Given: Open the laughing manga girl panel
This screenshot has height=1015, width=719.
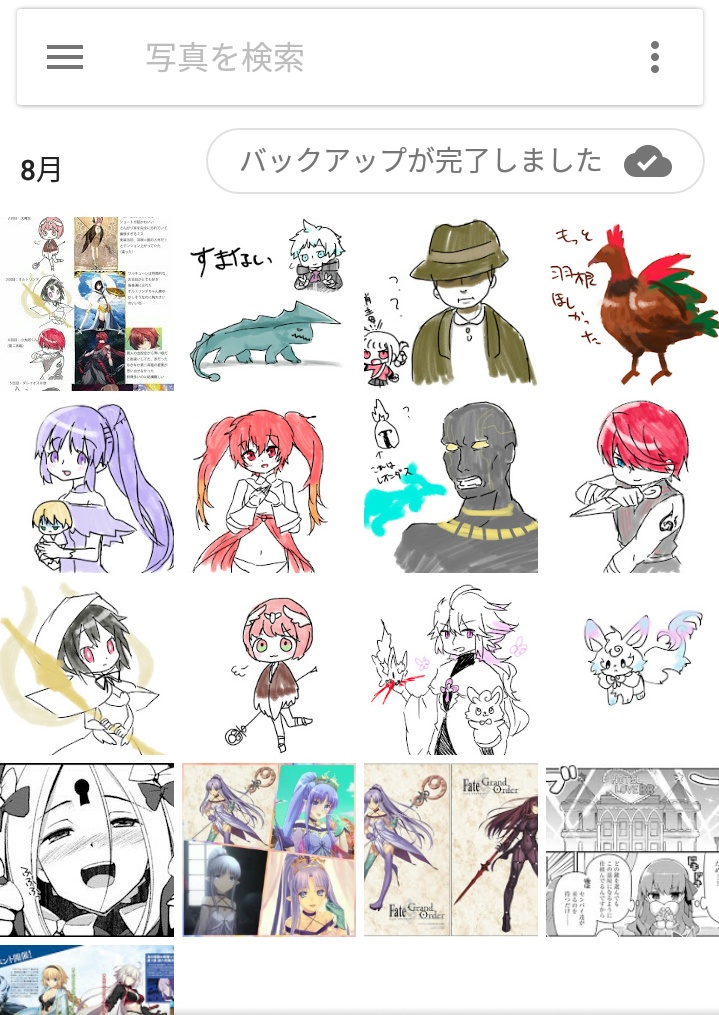Looking at the screenshot, I should 87,850.
